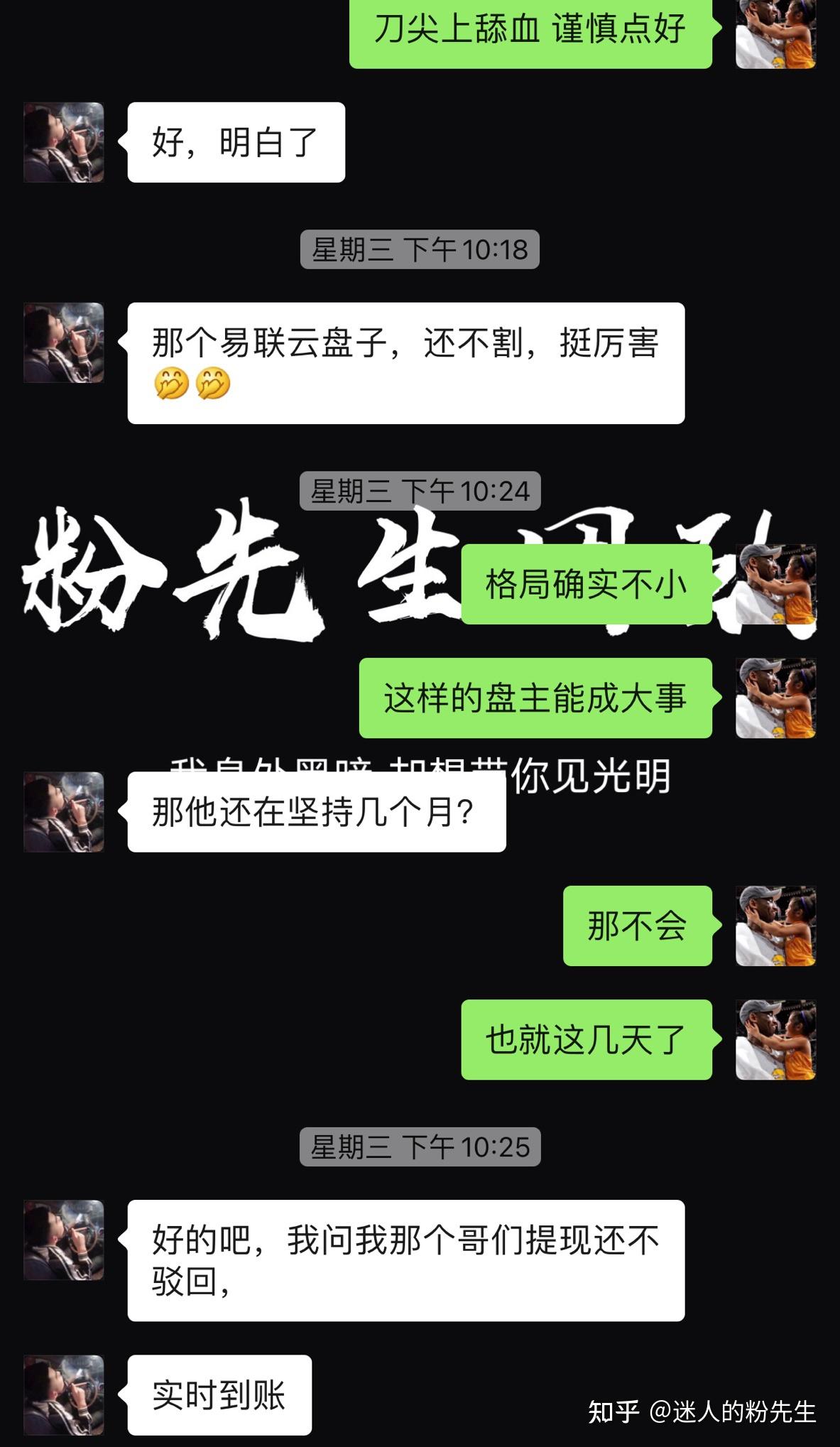Tap avatar beside '那他还在坚持几个月?'
Viewport: 840px width, 1447px height.
click(64, 812)
